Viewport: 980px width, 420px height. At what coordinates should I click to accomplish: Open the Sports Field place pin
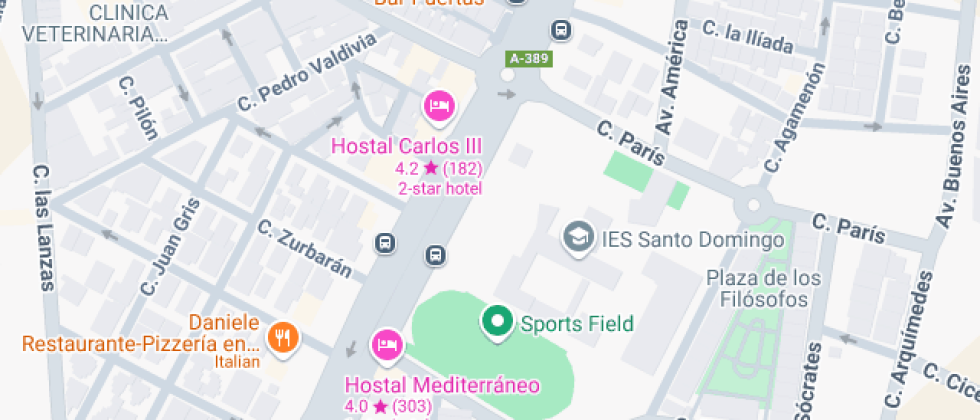pos(496,322)
